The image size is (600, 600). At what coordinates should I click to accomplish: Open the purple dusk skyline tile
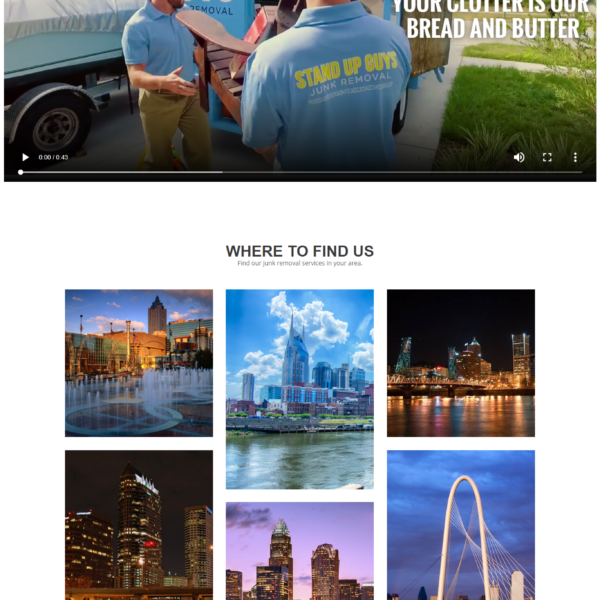tap(300, 551)
